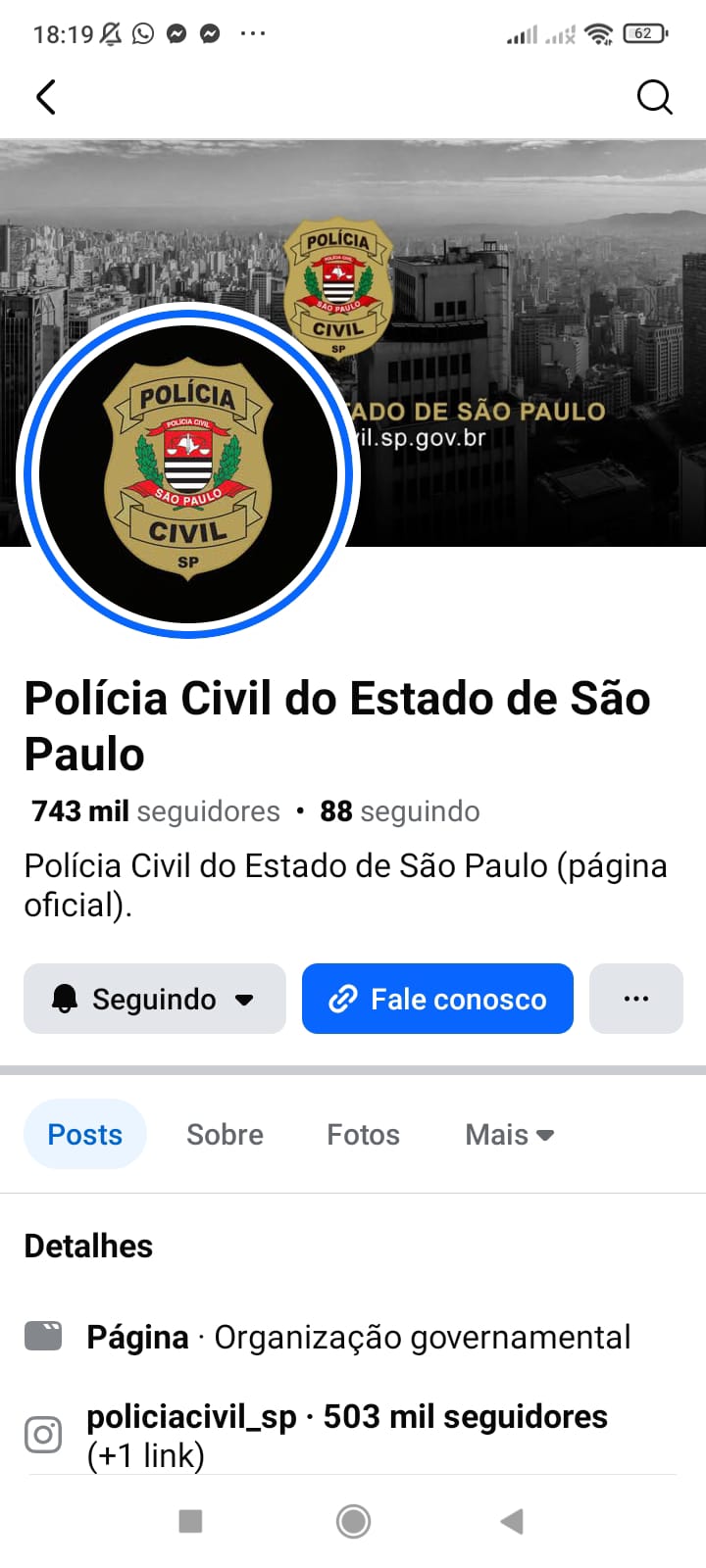This screenshot has height=1568, width=706.
Task: View the 743 mil seguidores list
Action: [156, 811]
